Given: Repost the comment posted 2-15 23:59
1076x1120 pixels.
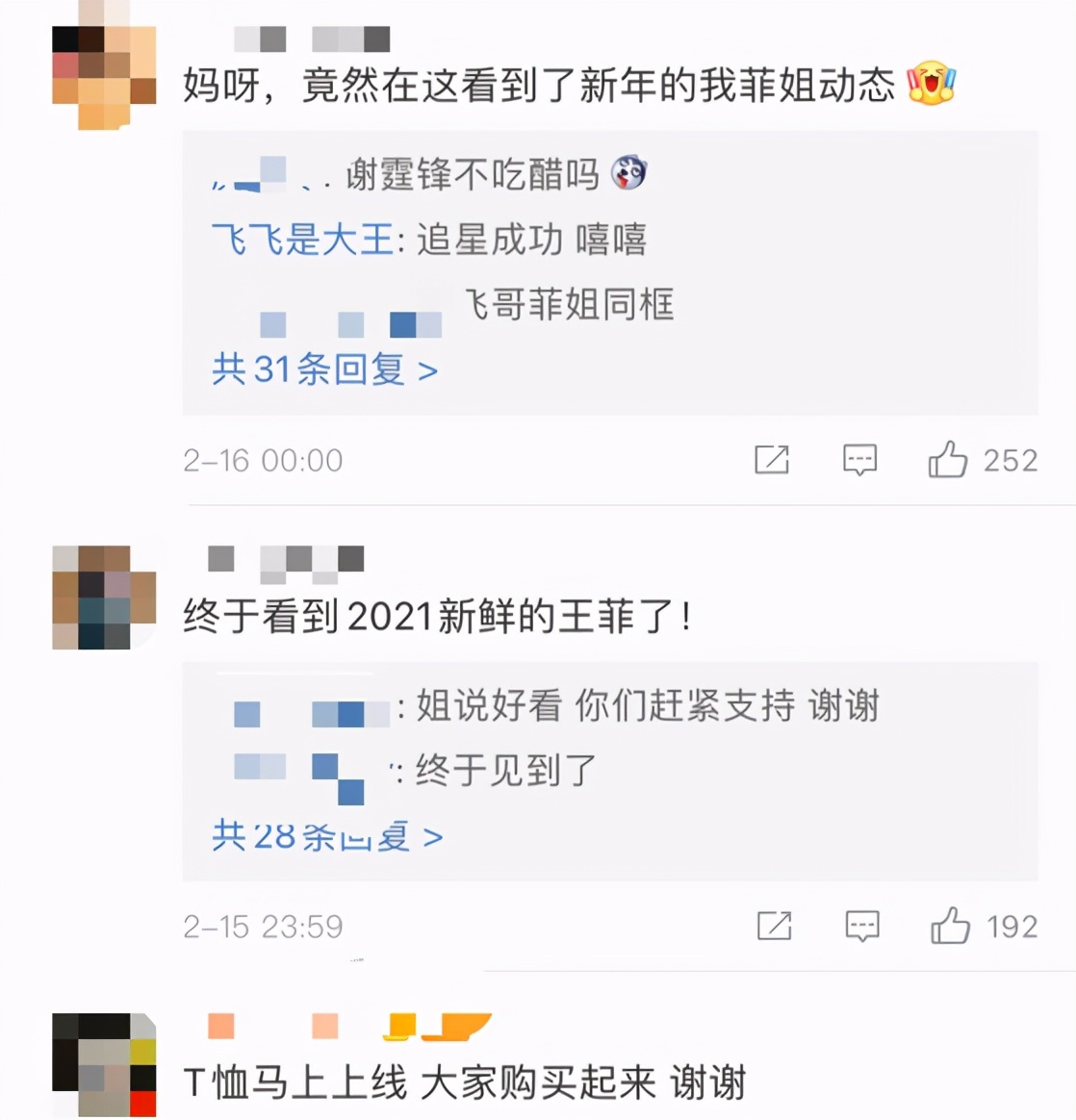Looking at the screenshot, I should coord(774,926).
